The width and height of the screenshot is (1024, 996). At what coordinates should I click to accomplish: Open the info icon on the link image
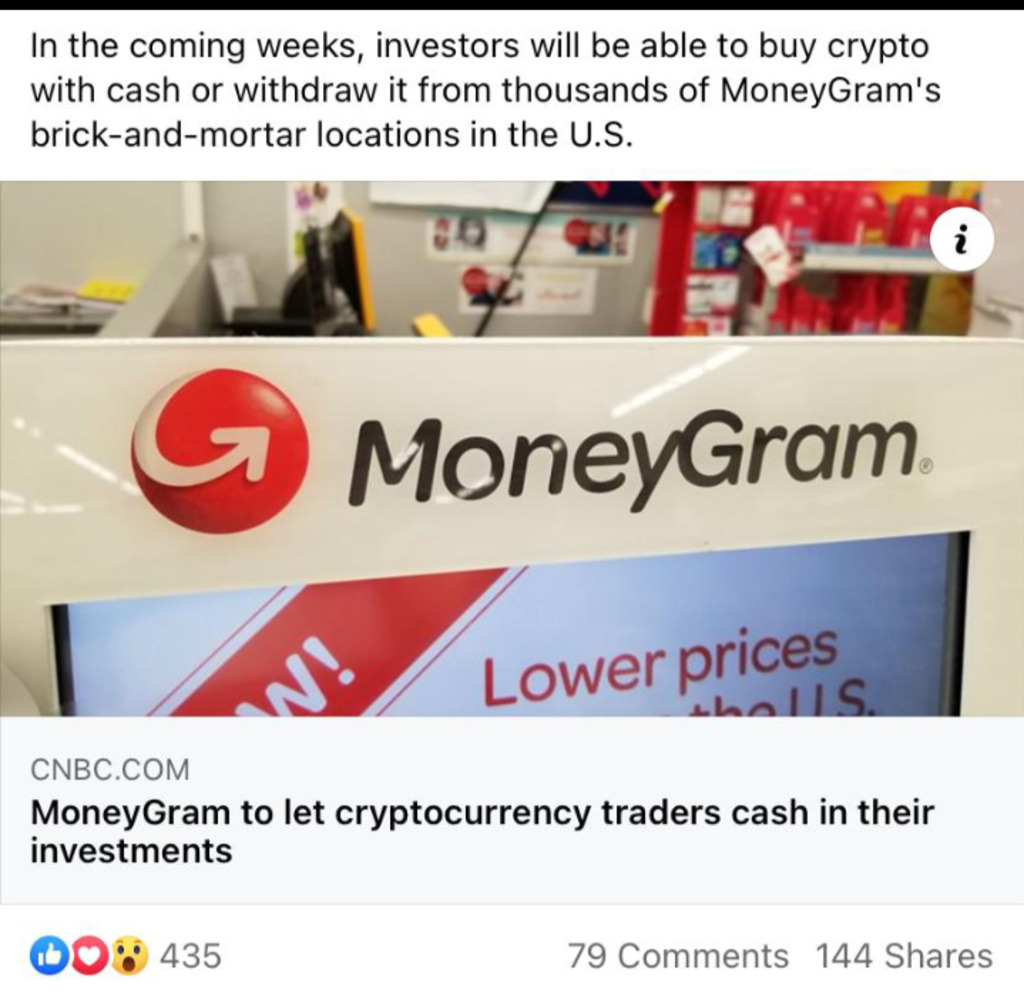[961, 239]
